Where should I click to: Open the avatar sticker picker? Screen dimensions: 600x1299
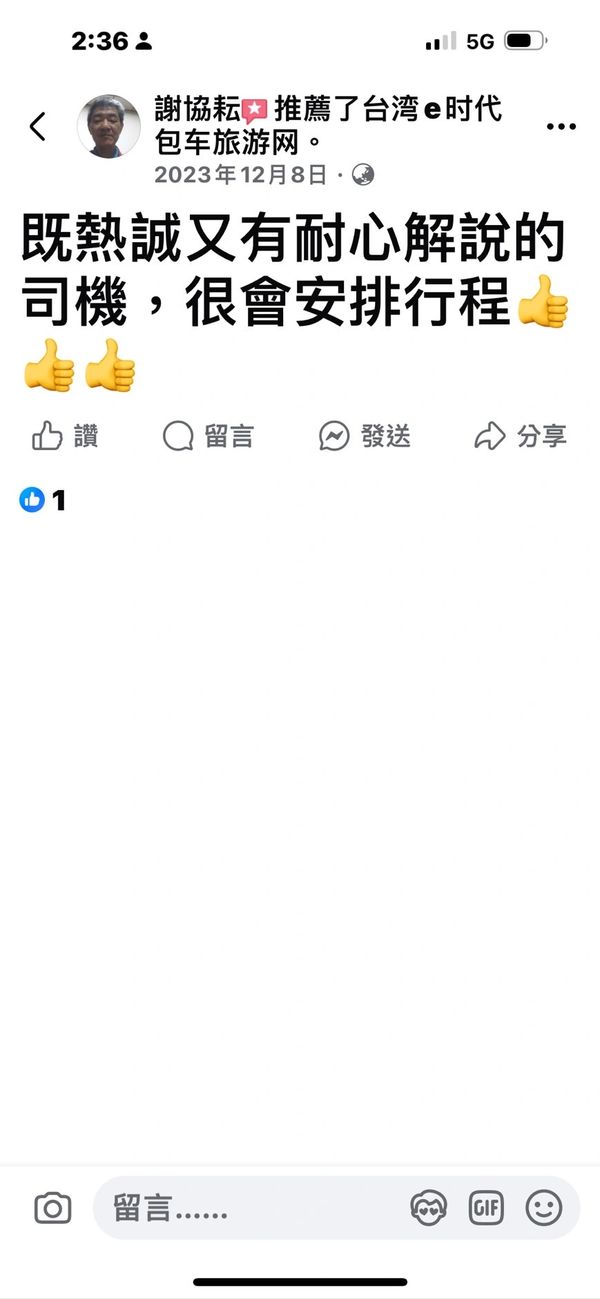pyautogui.click(x=429, y=1209)
